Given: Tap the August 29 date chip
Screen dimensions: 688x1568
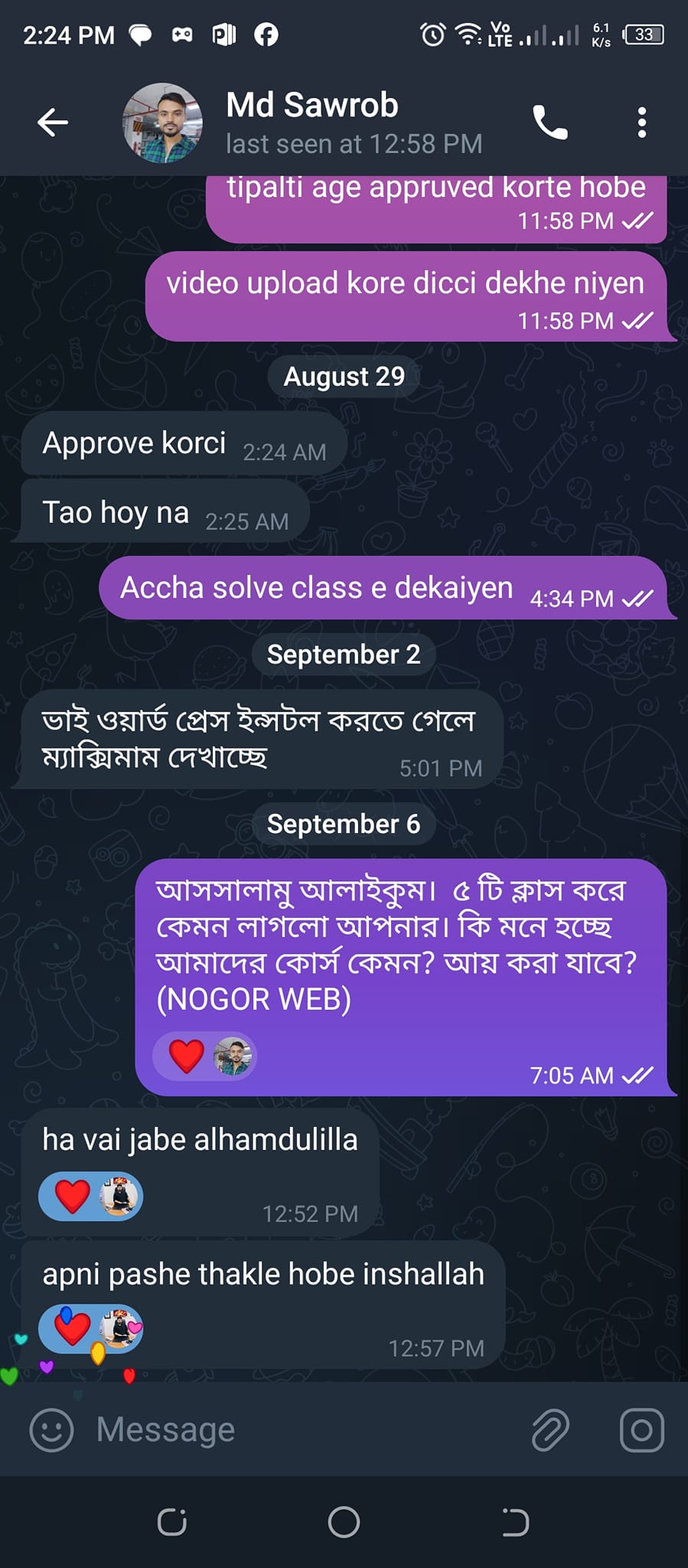Looking at the screenshot, I should (344, 377).
